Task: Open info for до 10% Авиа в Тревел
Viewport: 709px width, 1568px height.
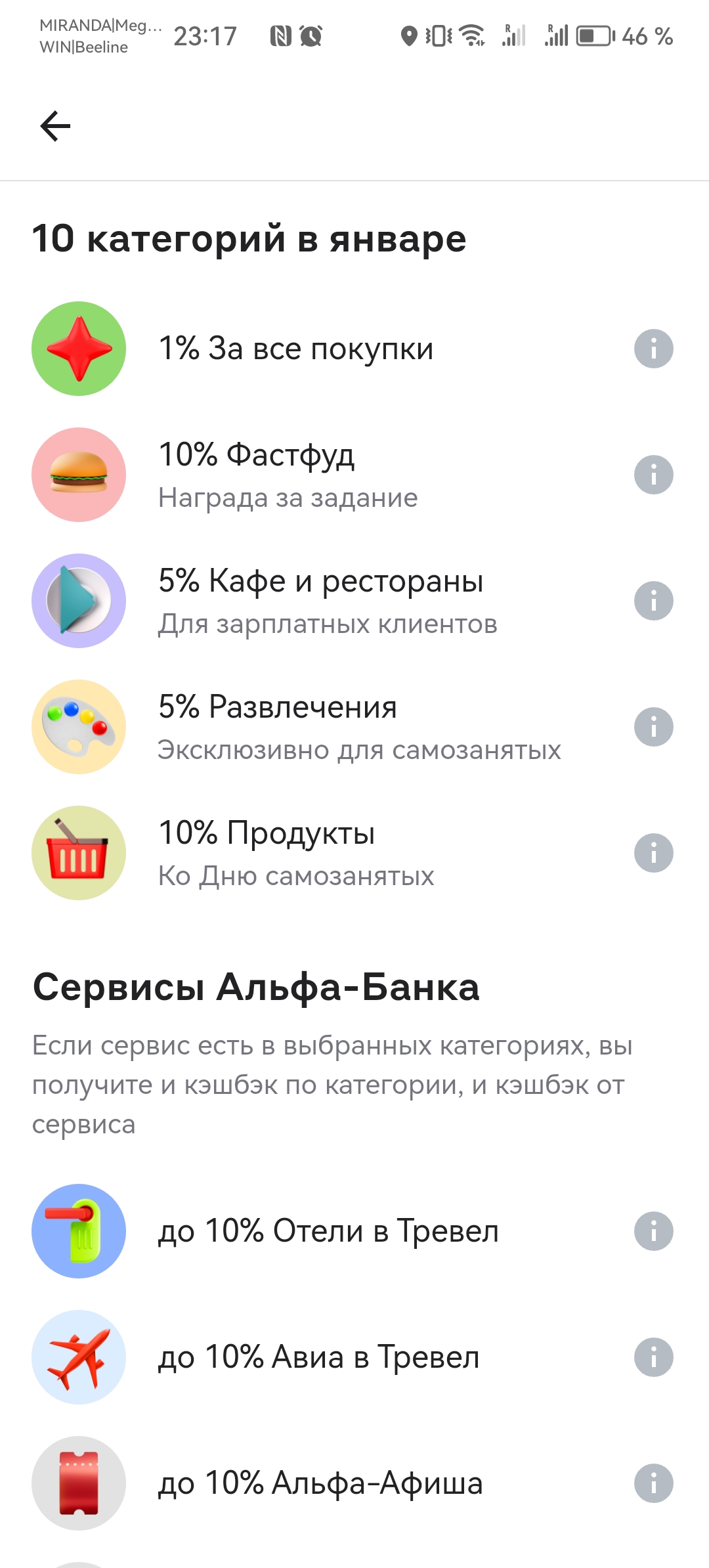Action: (x=653, y=1357)
